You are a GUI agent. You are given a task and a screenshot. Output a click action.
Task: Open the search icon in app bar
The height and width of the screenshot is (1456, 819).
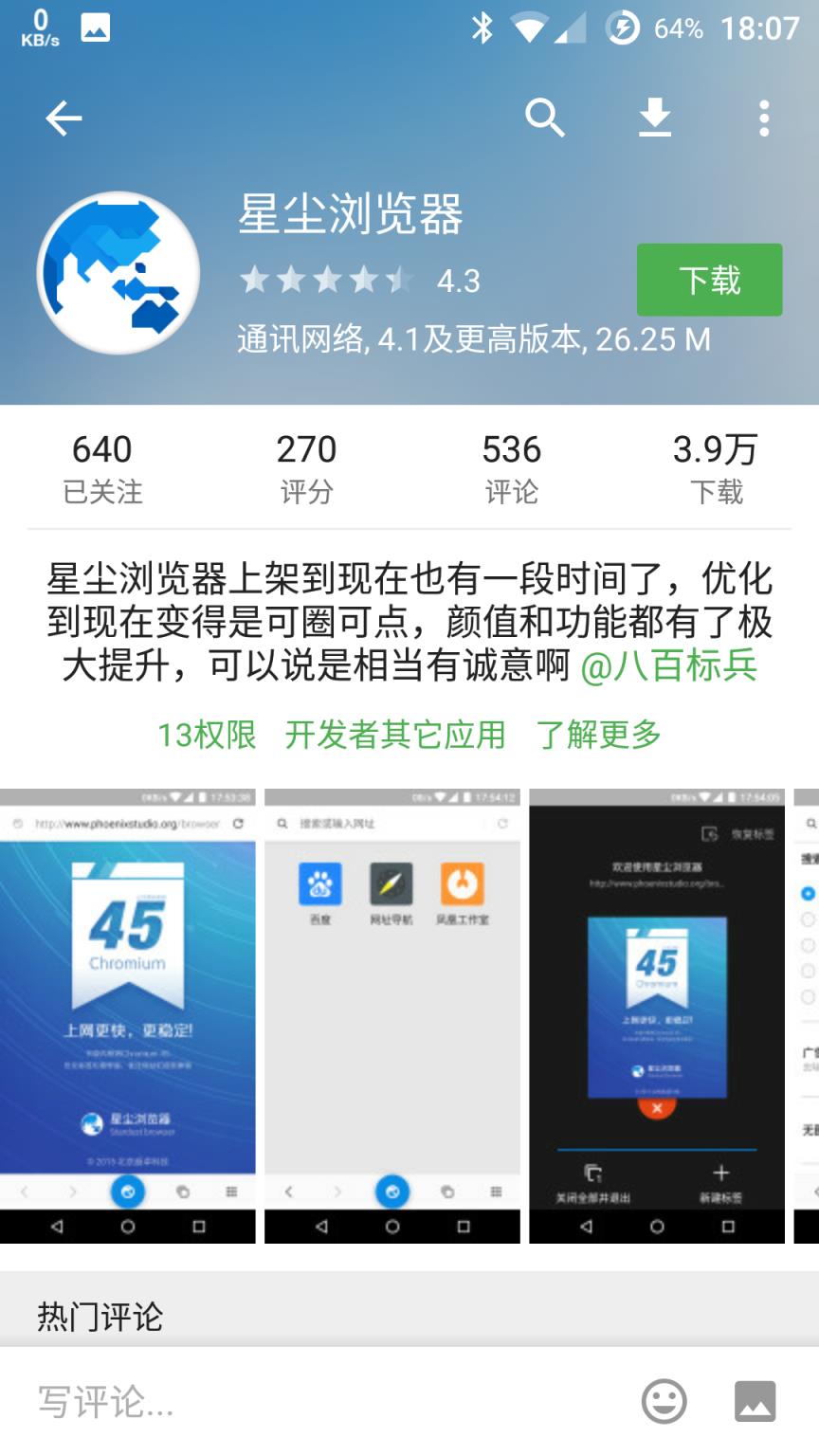click(545, 118)
